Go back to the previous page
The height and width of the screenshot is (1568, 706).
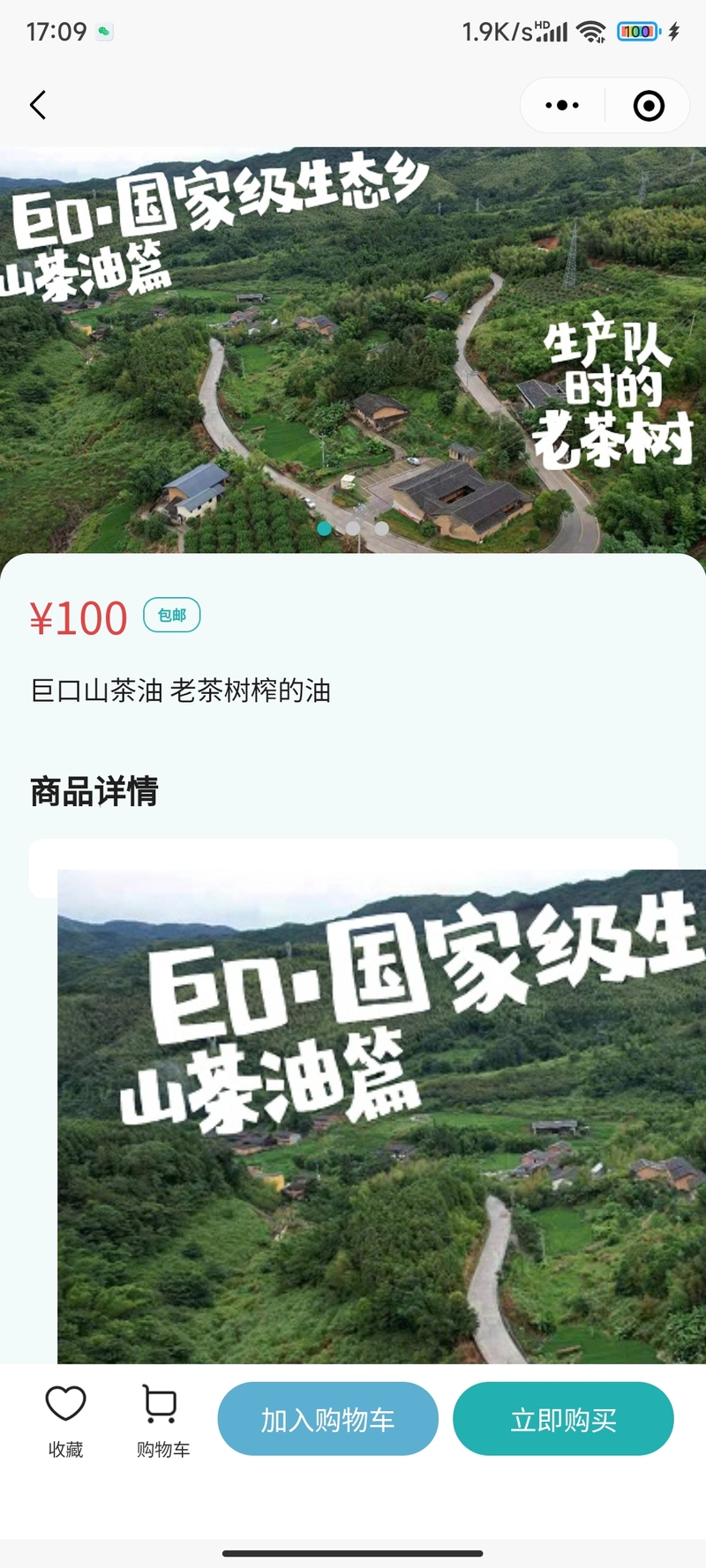point(37,105)
